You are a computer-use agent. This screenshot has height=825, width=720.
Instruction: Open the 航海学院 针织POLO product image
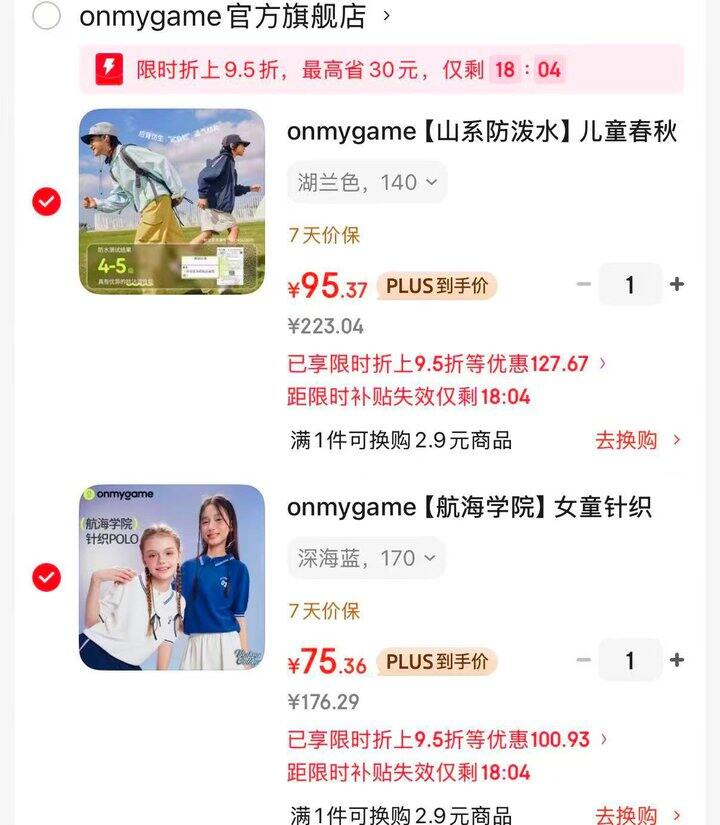click(x=172, y=577)
